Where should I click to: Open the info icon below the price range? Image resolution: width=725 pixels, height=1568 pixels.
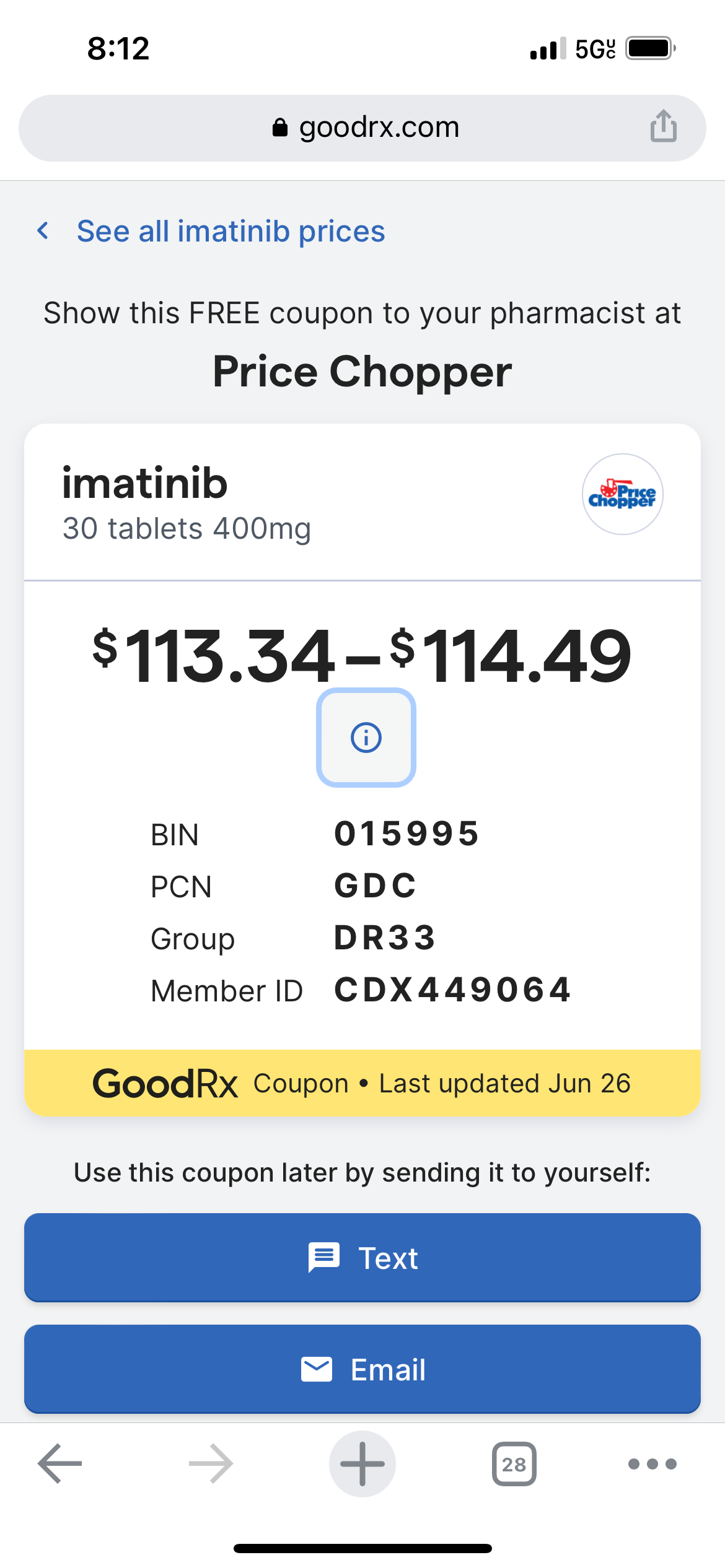[366, 737]
